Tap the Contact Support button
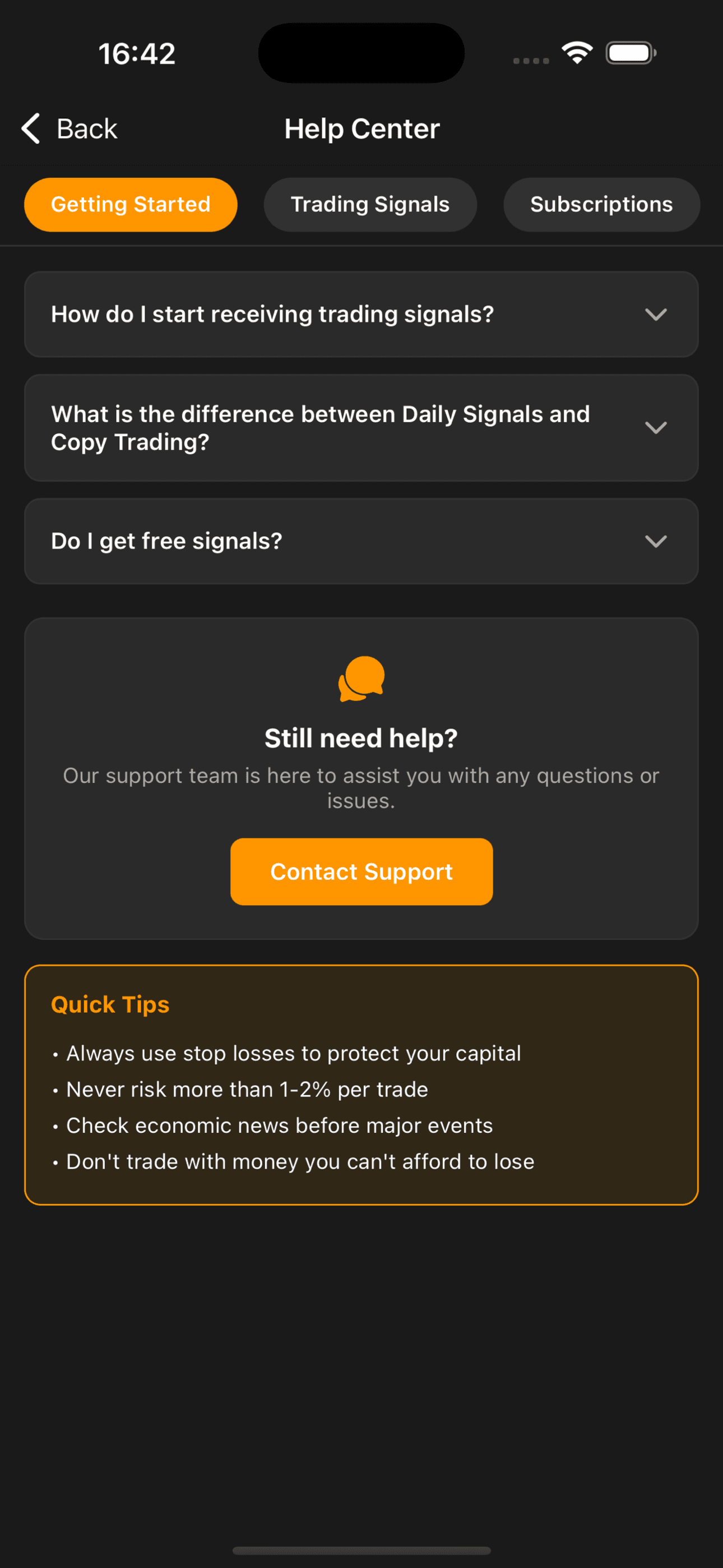This screenshot has height=1568, width=723. click(361, 871)
